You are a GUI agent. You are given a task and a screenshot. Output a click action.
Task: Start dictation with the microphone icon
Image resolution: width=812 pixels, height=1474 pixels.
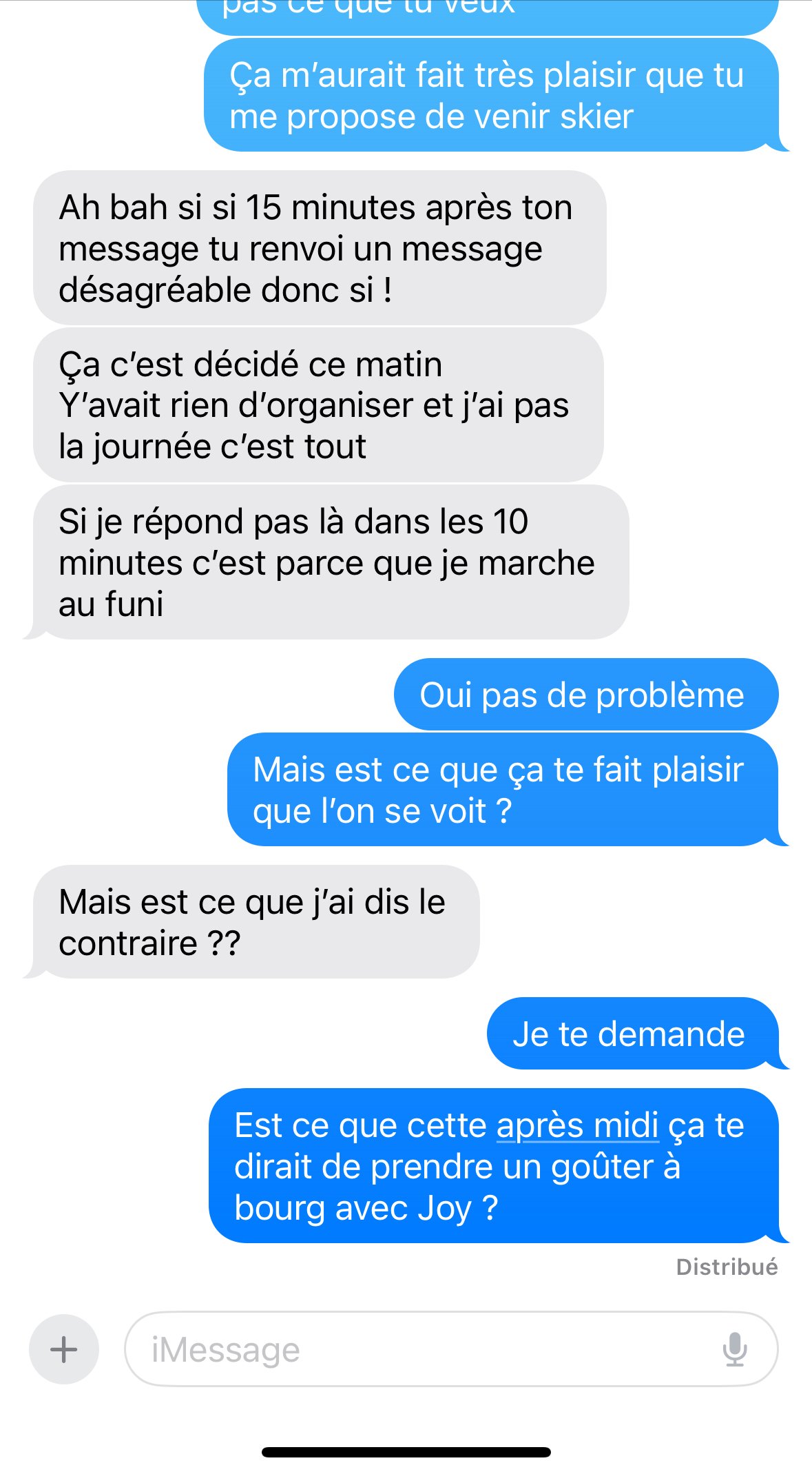point(735,1349)
